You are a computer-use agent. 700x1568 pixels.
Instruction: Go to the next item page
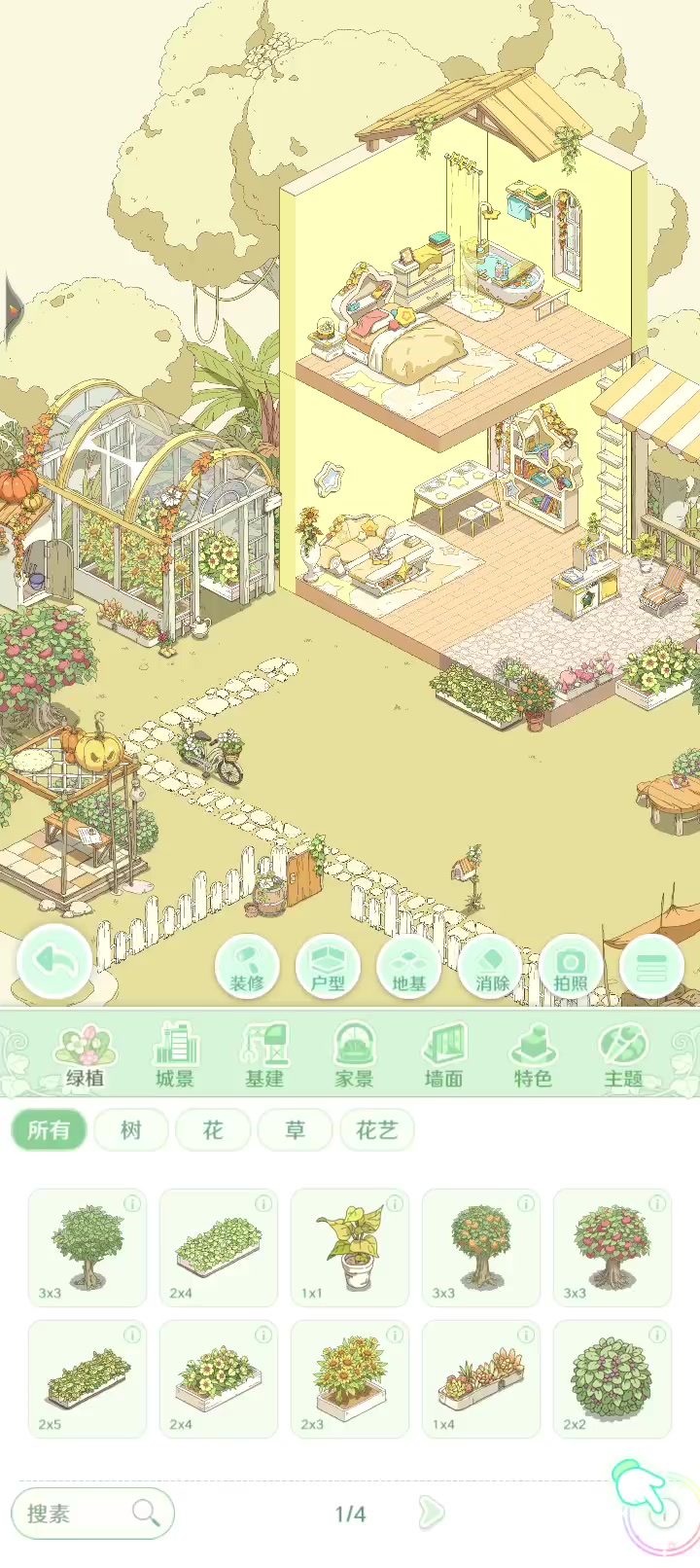431,1513
